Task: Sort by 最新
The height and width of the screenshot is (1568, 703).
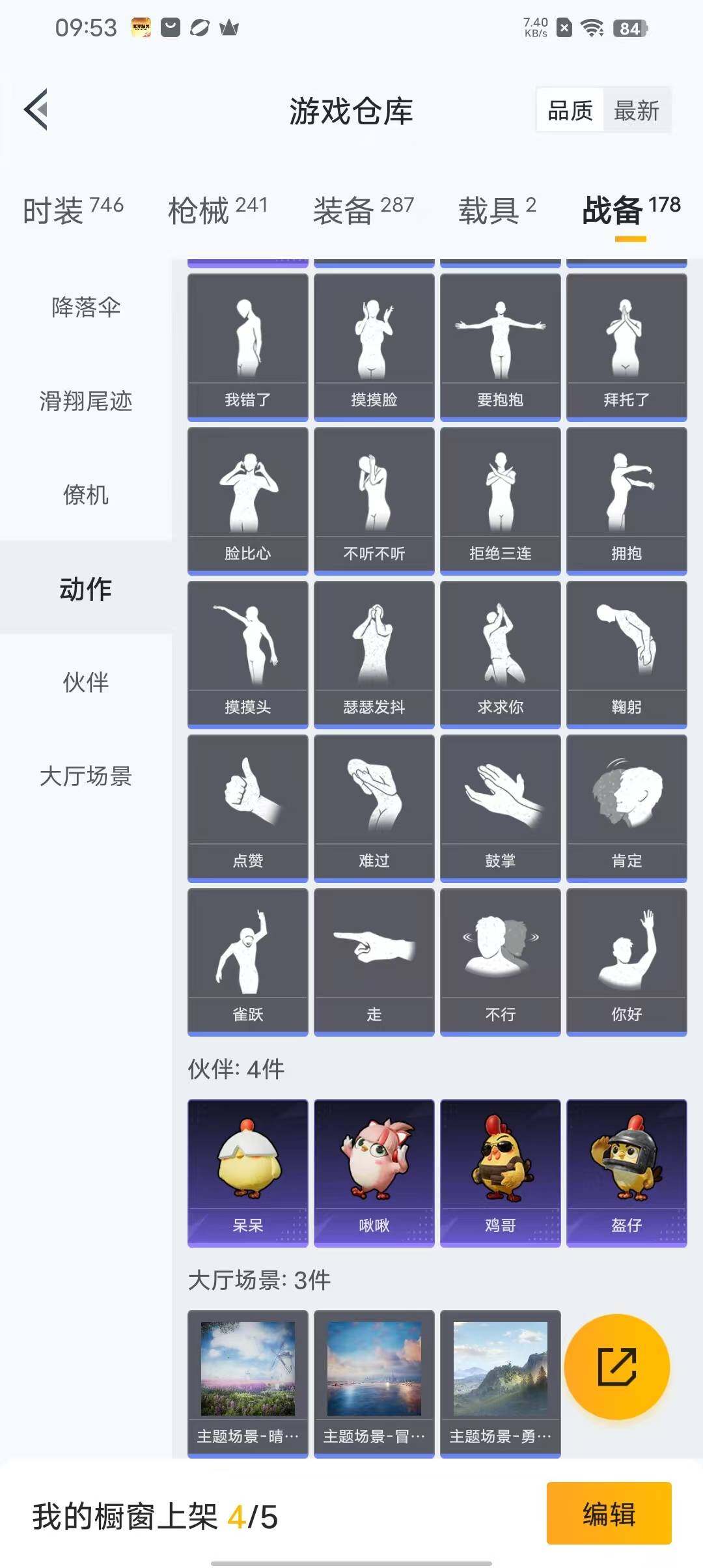Action: click(636, 111)
